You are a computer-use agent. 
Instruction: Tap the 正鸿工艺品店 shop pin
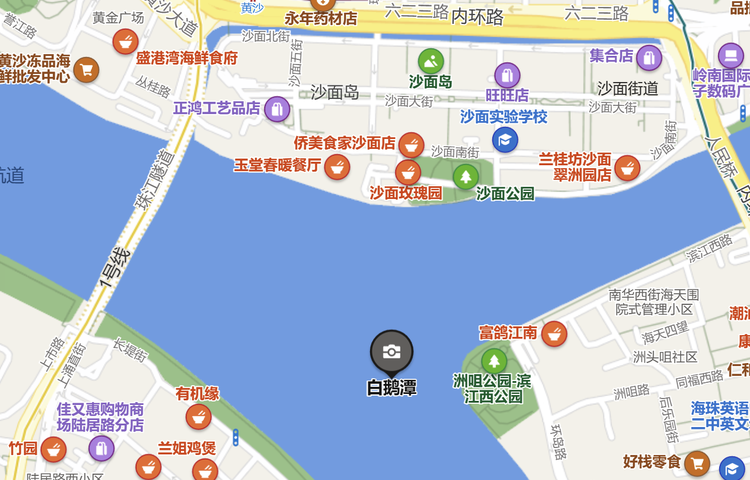coord(277,108)
